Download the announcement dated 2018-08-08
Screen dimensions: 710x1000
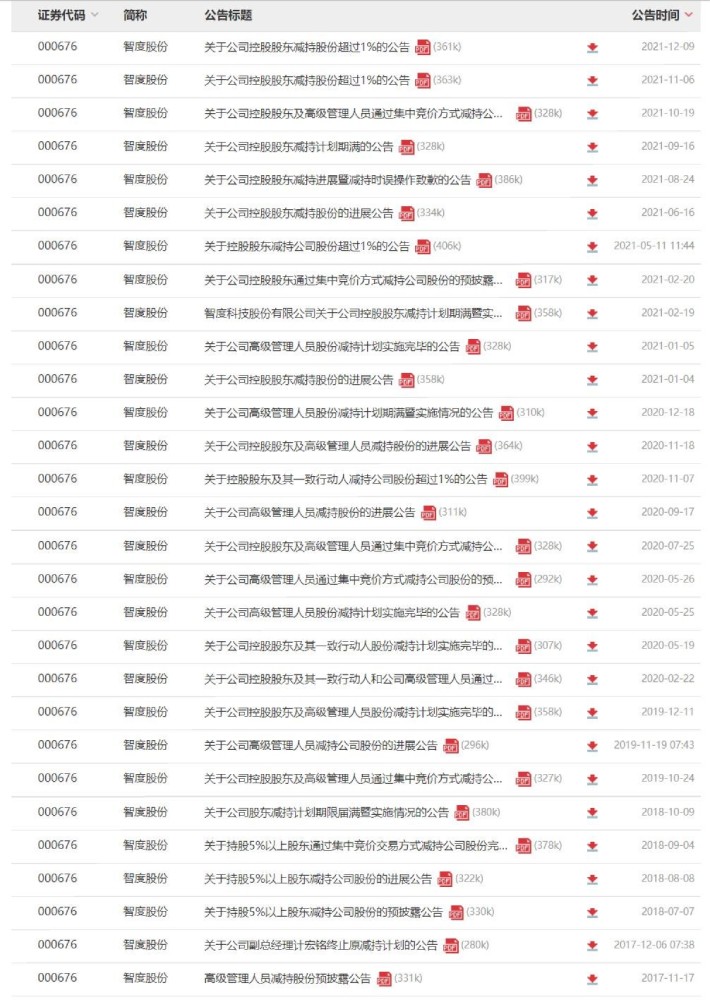(592, 879)
